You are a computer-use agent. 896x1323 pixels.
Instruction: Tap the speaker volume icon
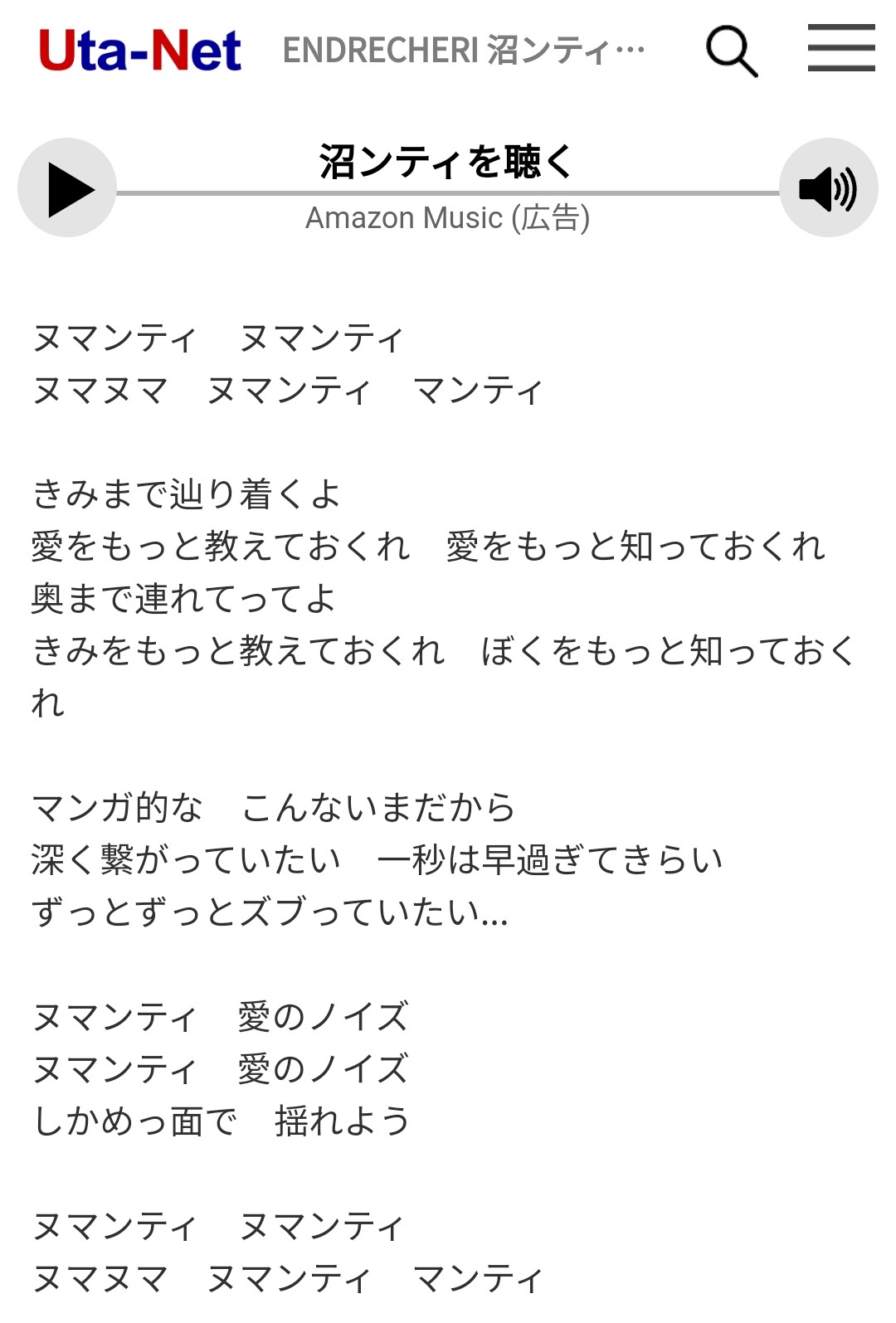pos(828,188)
